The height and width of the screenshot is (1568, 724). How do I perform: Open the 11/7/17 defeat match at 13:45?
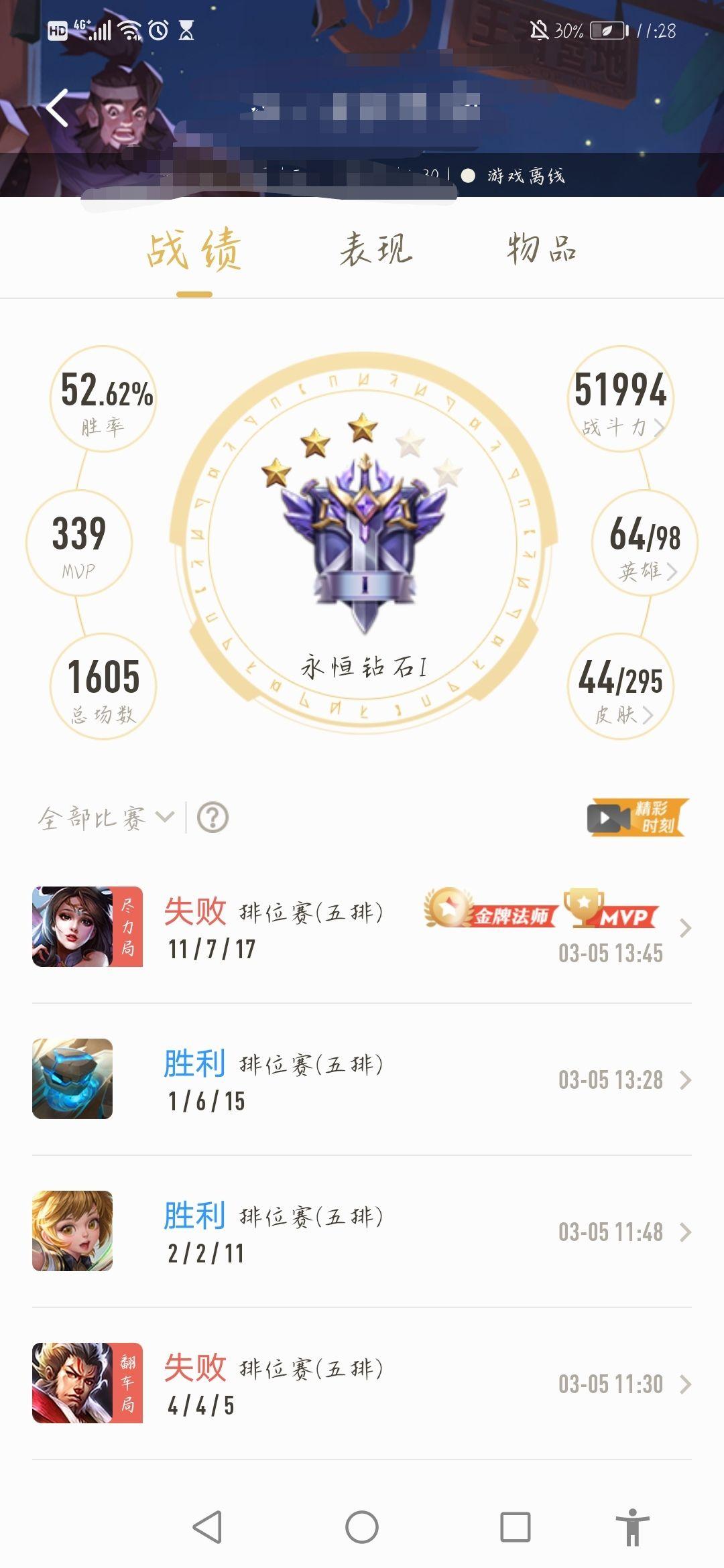click(362, 928)
